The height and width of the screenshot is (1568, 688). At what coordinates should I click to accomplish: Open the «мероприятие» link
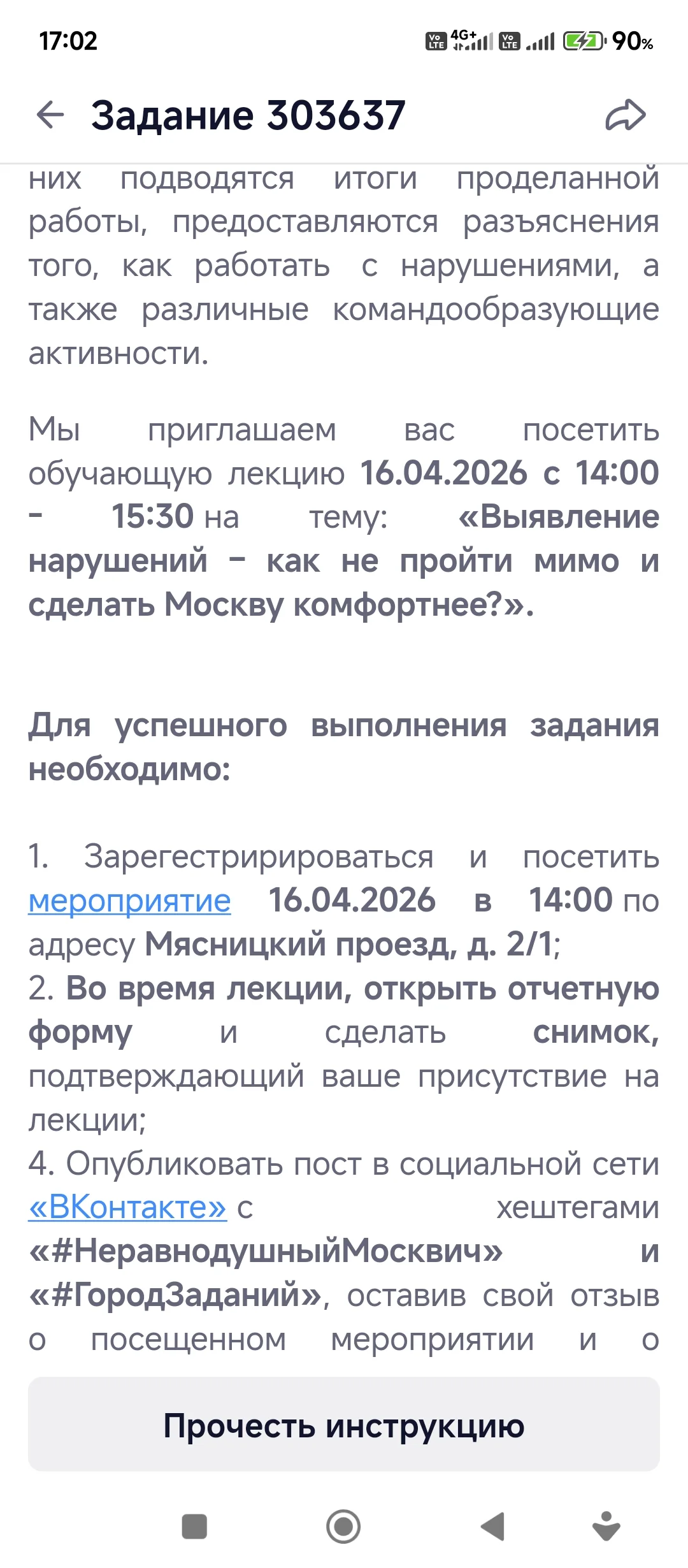click(x=129, y=901)
